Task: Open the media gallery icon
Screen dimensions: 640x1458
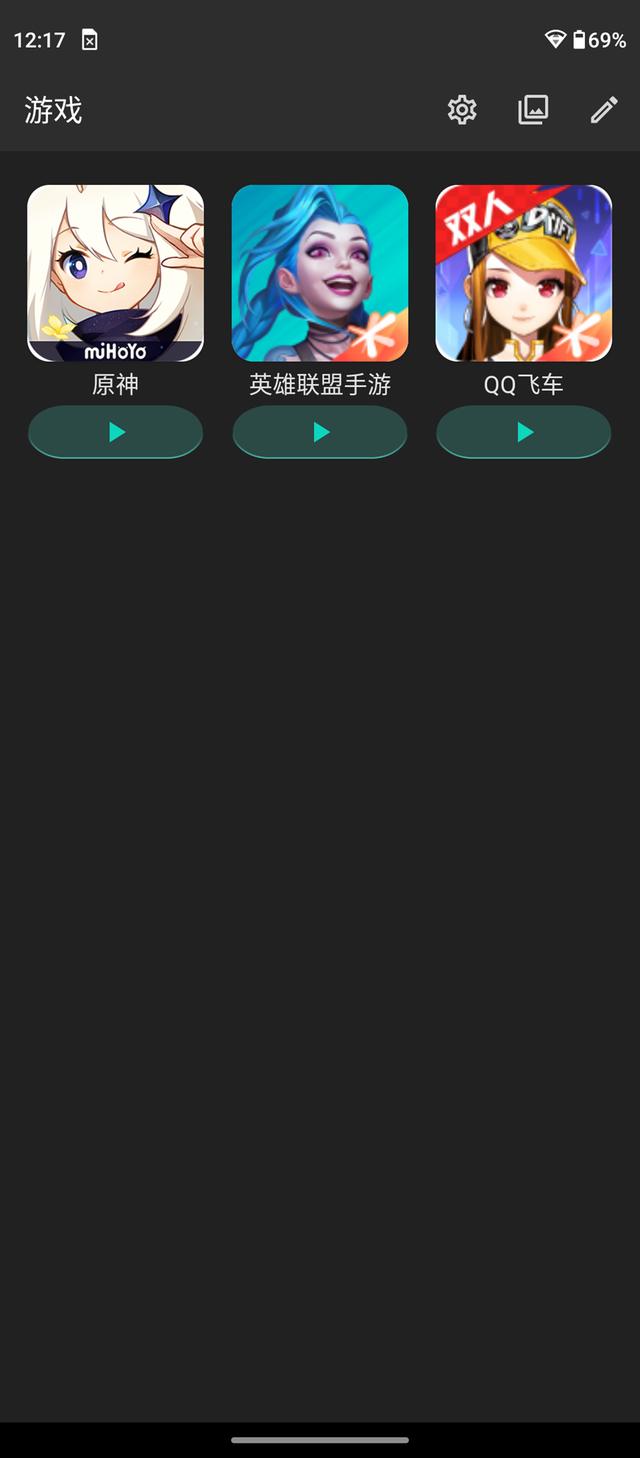Action: 533,110
